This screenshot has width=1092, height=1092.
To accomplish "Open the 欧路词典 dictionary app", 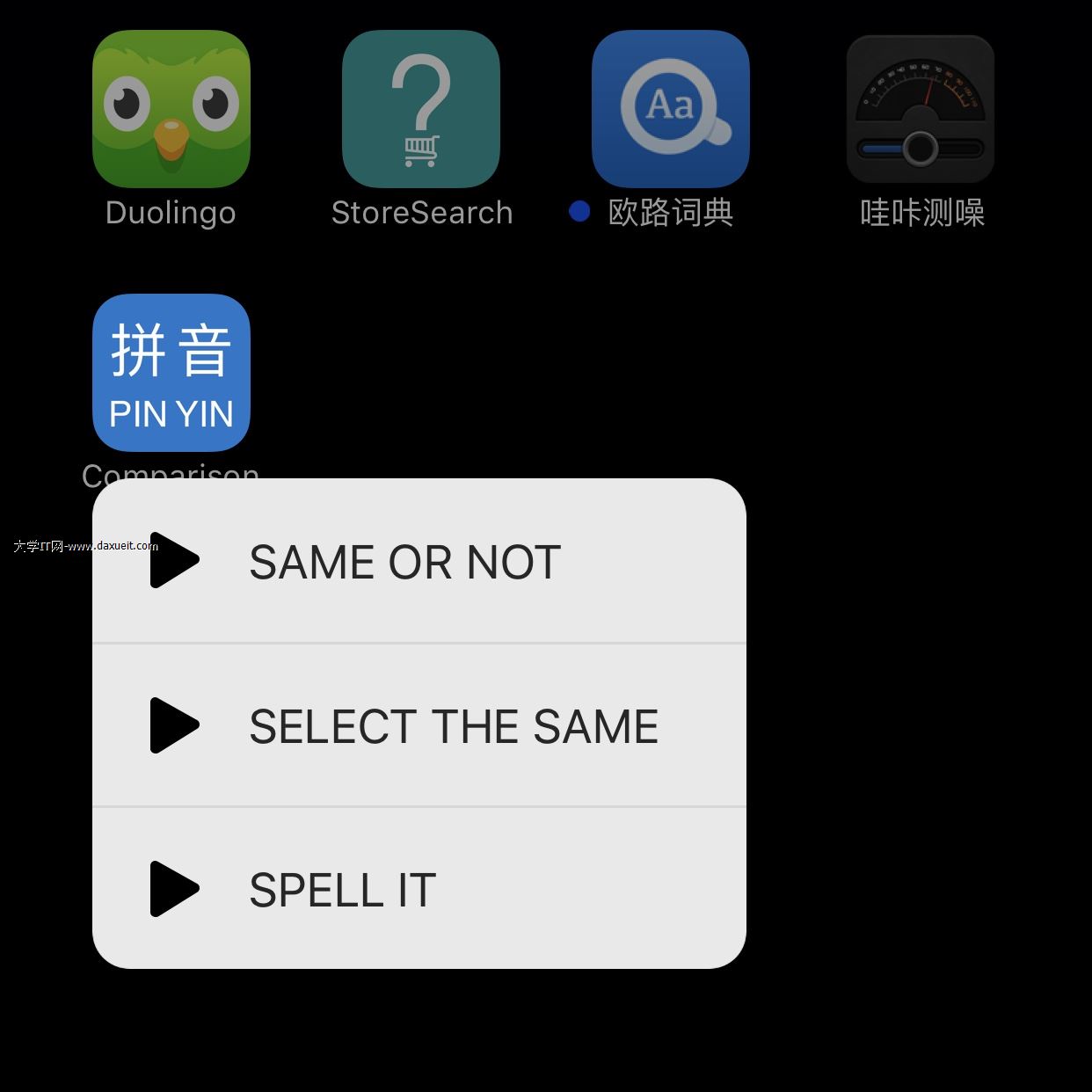I will click(x=670, y=109).
